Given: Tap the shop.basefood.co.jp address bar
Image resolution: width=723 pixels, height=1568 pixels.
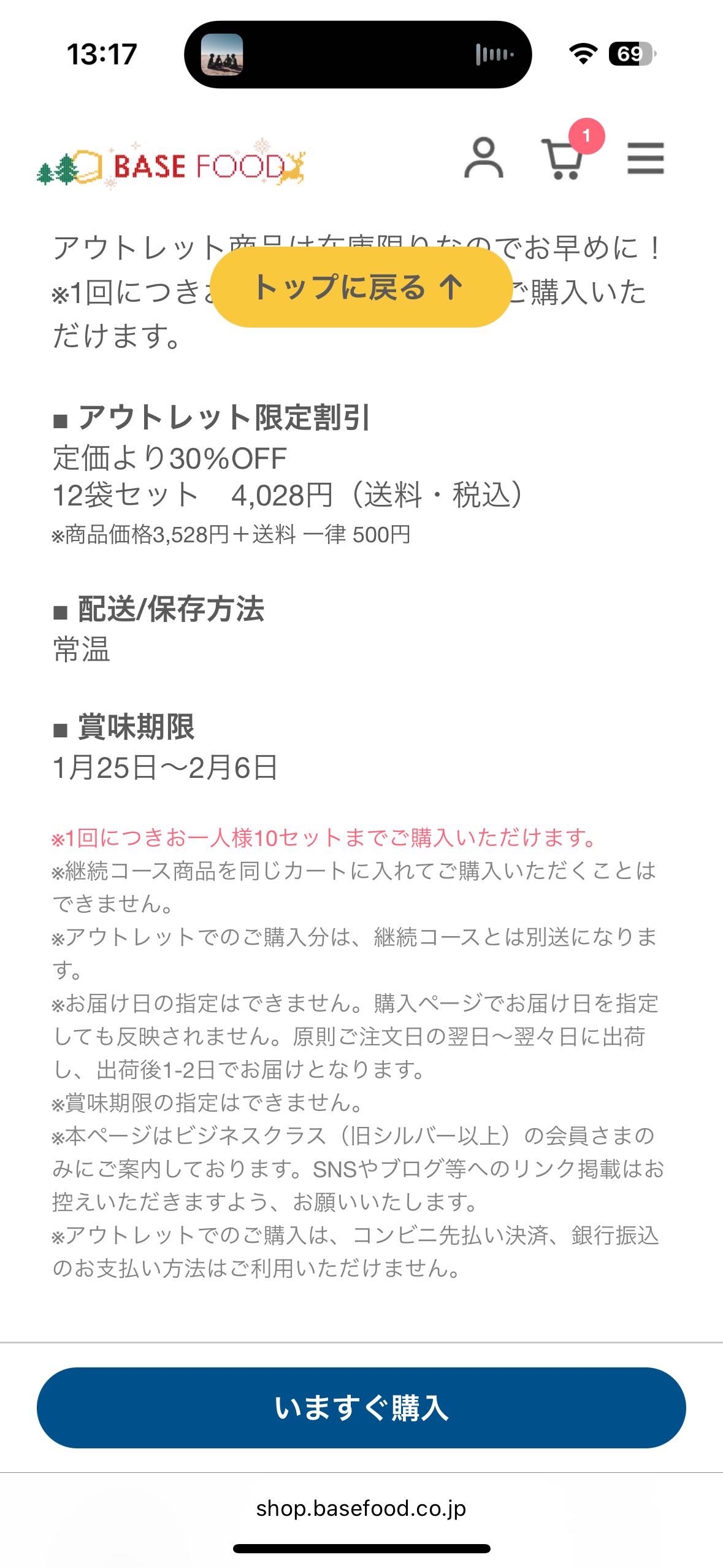Looking at the screenshot, I should click(361, 1508).
